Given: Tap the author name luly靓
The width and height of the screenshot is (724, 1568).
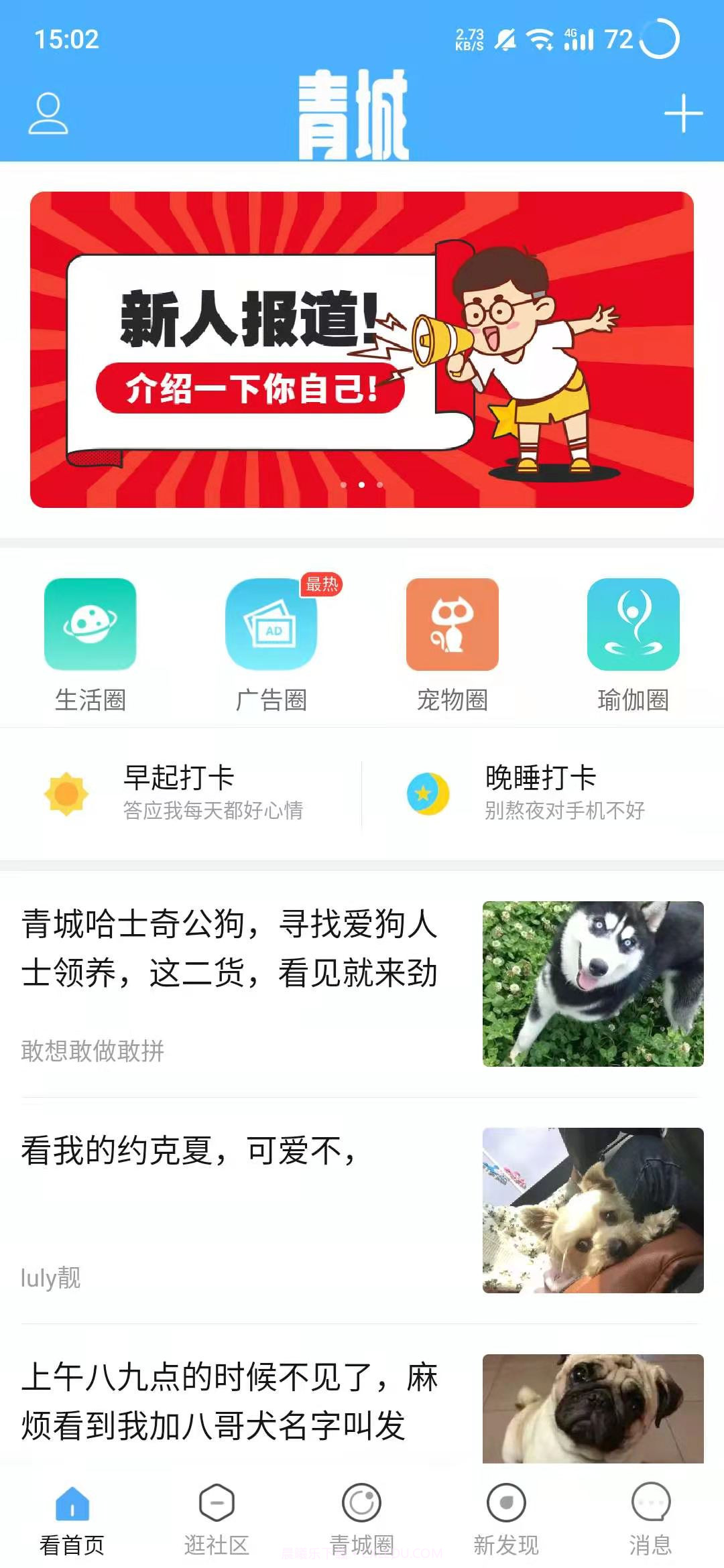Looking at the screenshot, I should click(50, 1277).
